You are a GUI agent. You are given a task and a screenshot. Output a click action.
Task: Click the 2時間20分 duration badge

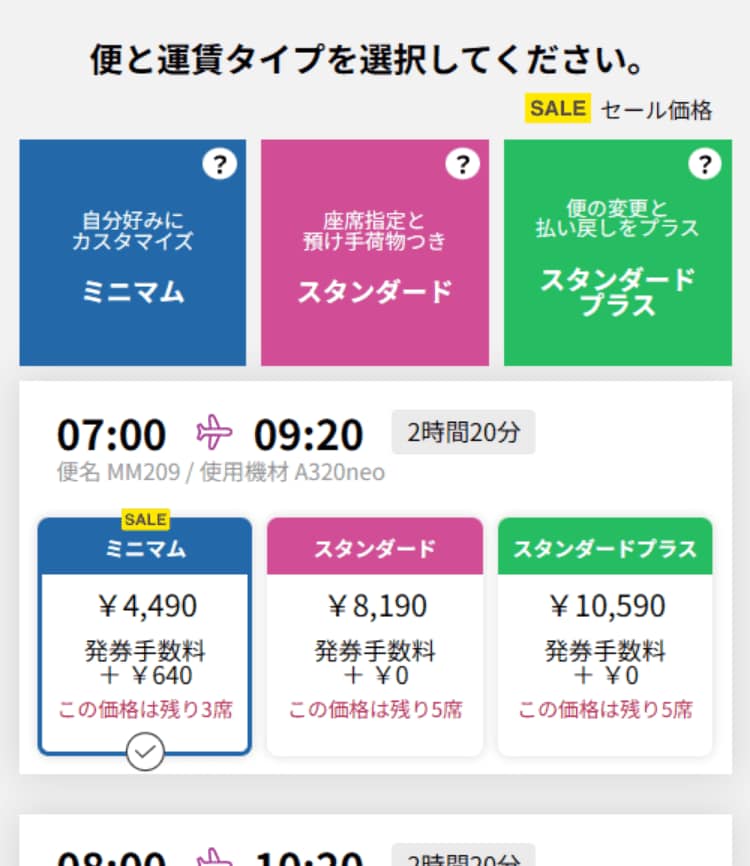[x=464, y=431]
